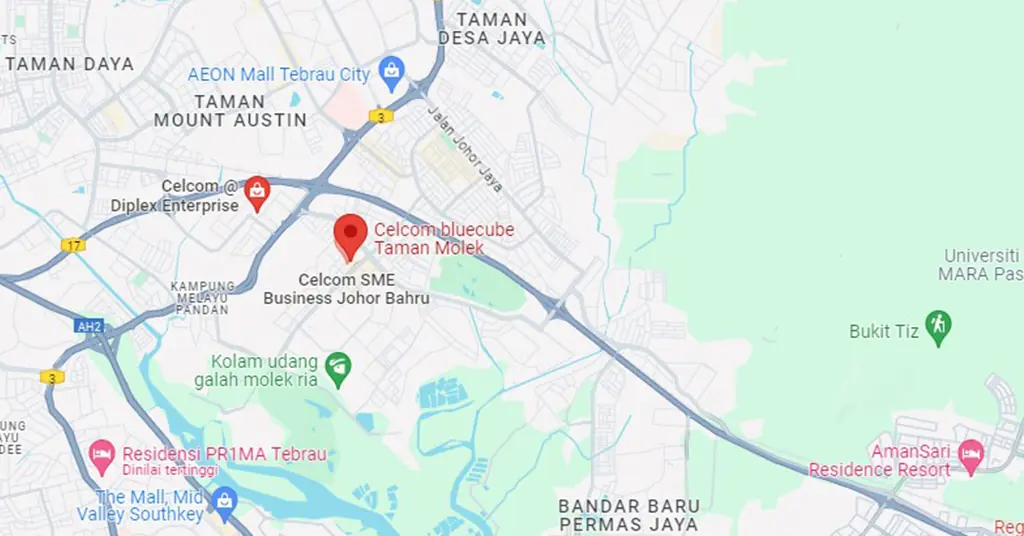Select the Residensi PR1MA Tebrau marker
The image size is (1024, 536).
pos(101,455)
